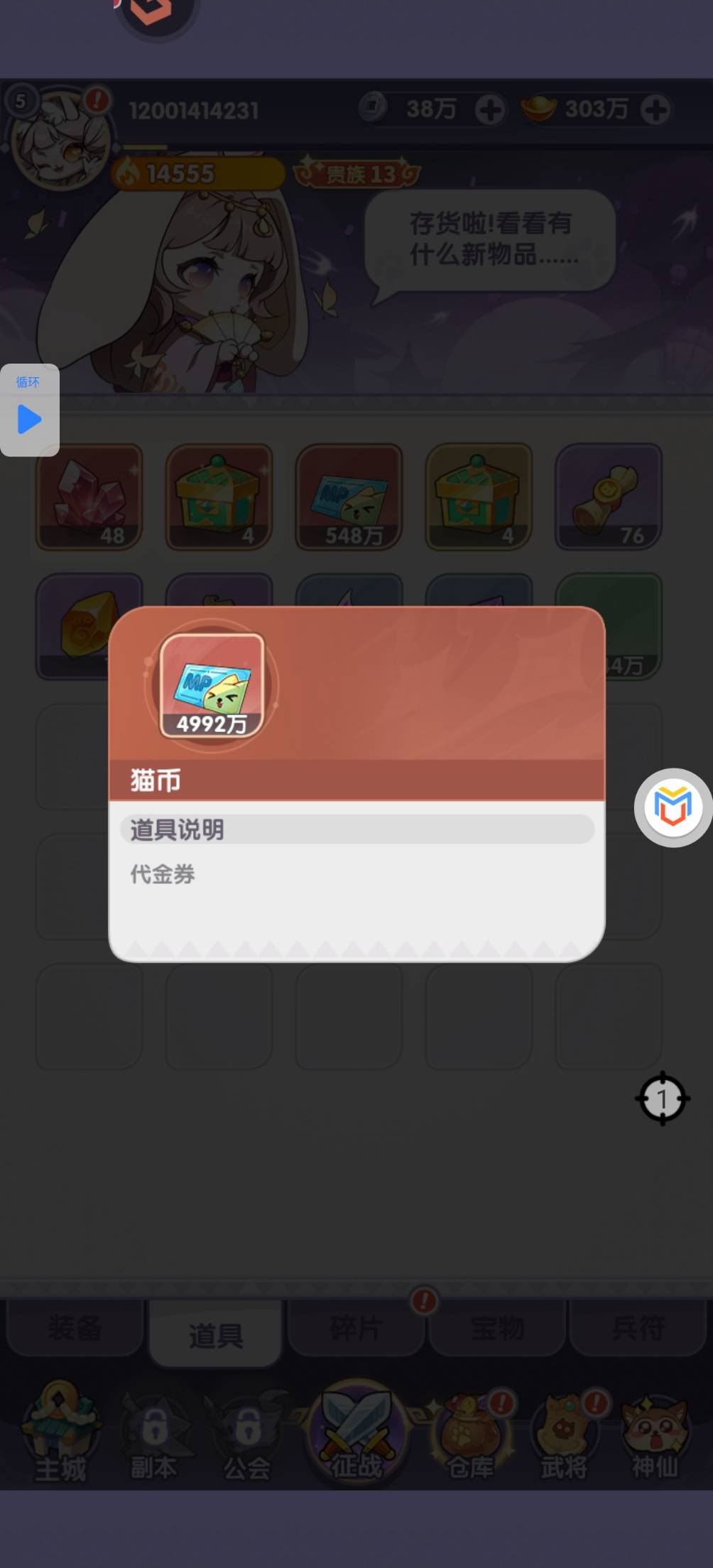Go to 主城 main city
The height and width of the screenshot is (1568, 713).
click(60, 1433)
